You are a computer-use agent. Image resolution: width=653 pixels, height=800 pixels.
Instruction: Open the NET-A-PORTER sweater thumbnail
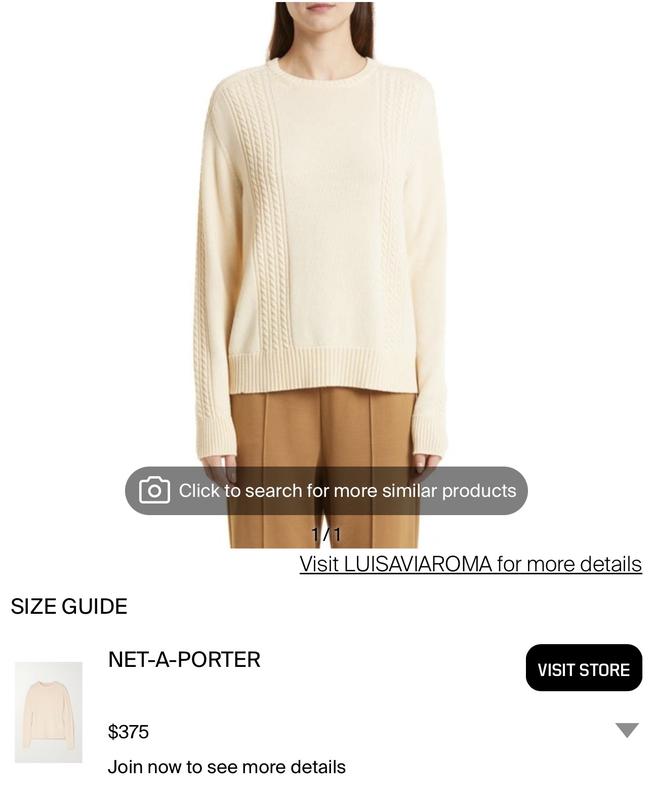pyautogui.click(x=48, y=712)
